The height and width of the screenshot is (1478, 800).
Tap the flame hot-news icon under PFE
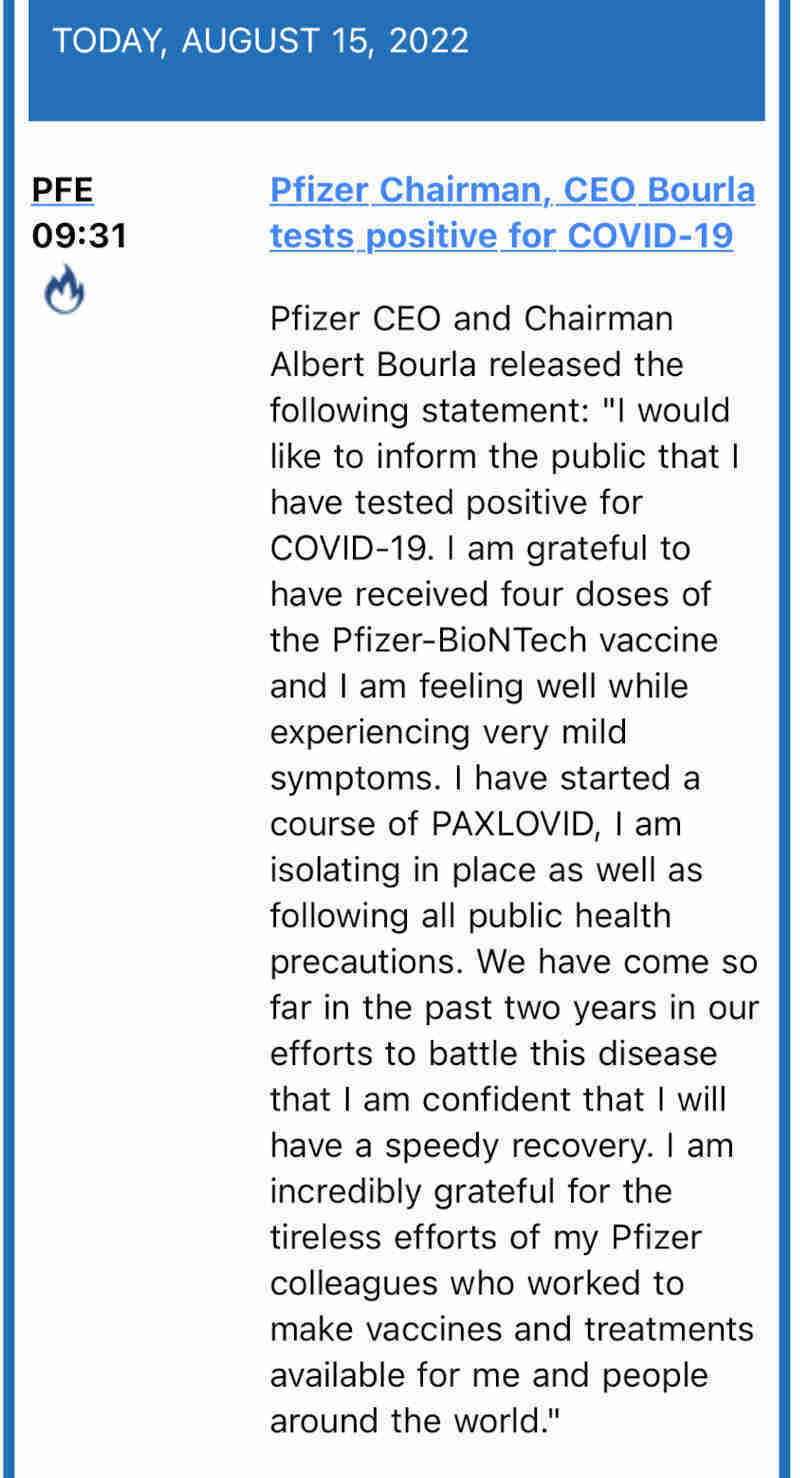(64, 289)
